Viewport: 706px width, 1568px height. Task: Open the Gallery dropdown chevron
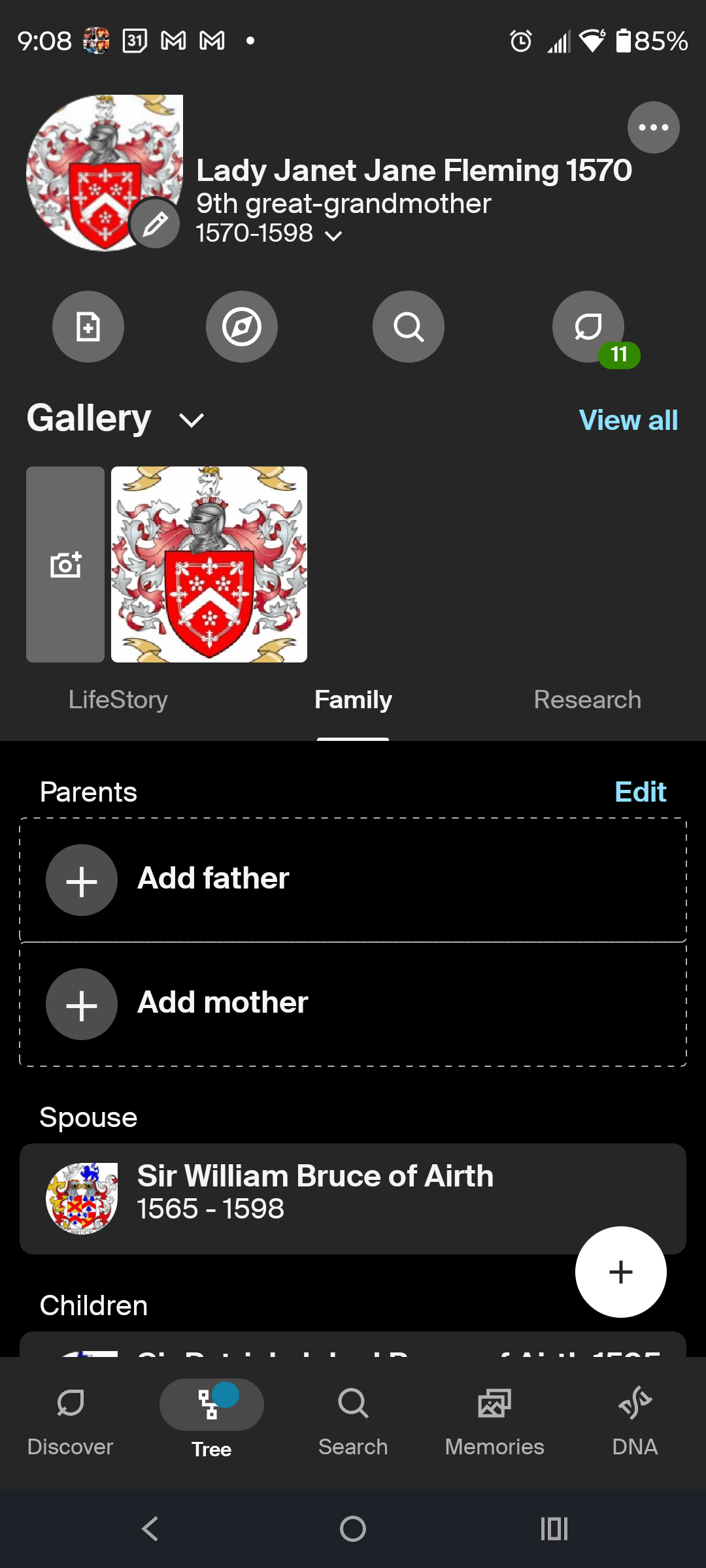190,420
